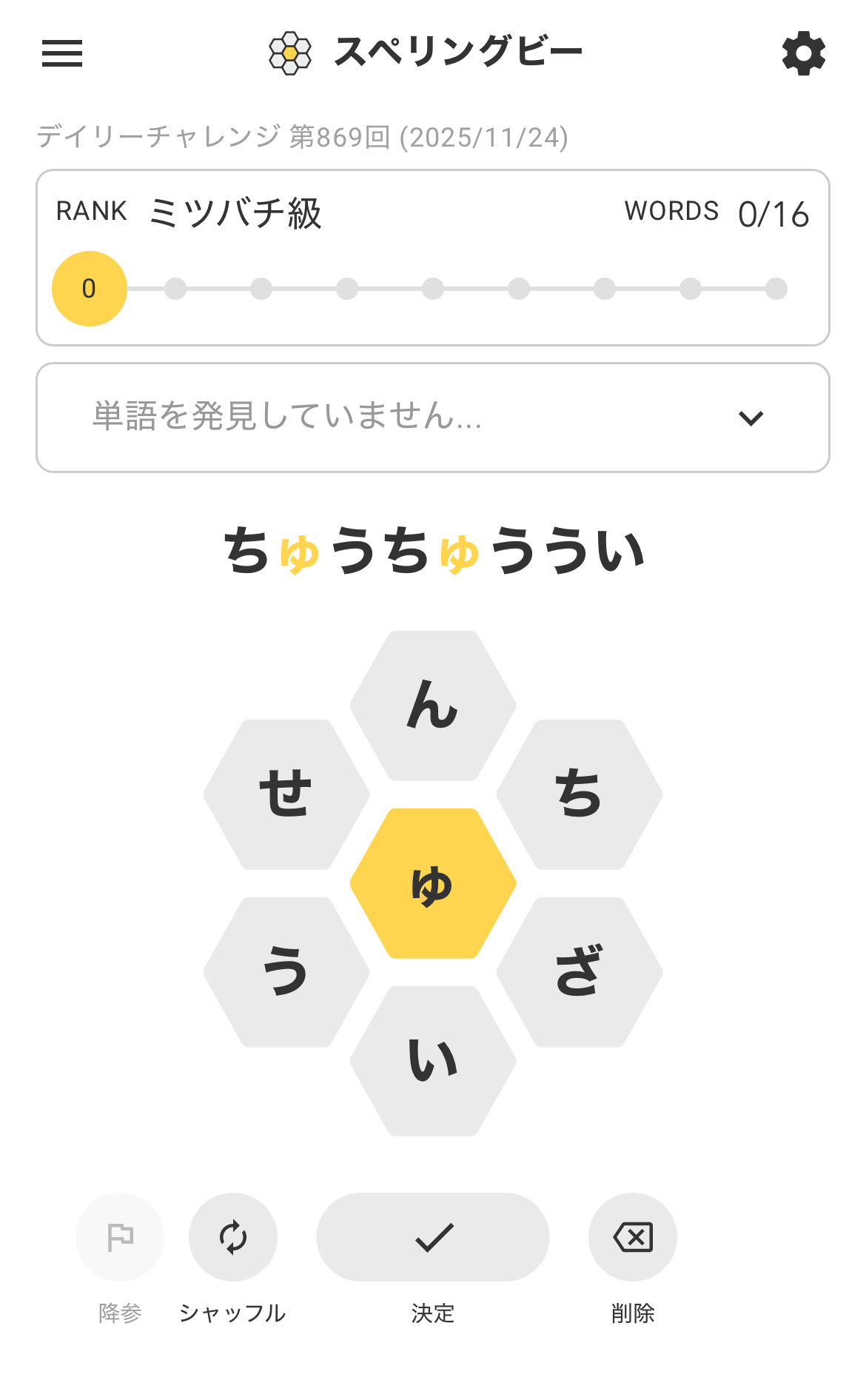This screenshot has width=866, height=1400.
Task: Select the gray ち hexagon
Action: pyautogui.click(x=580, y=794)
